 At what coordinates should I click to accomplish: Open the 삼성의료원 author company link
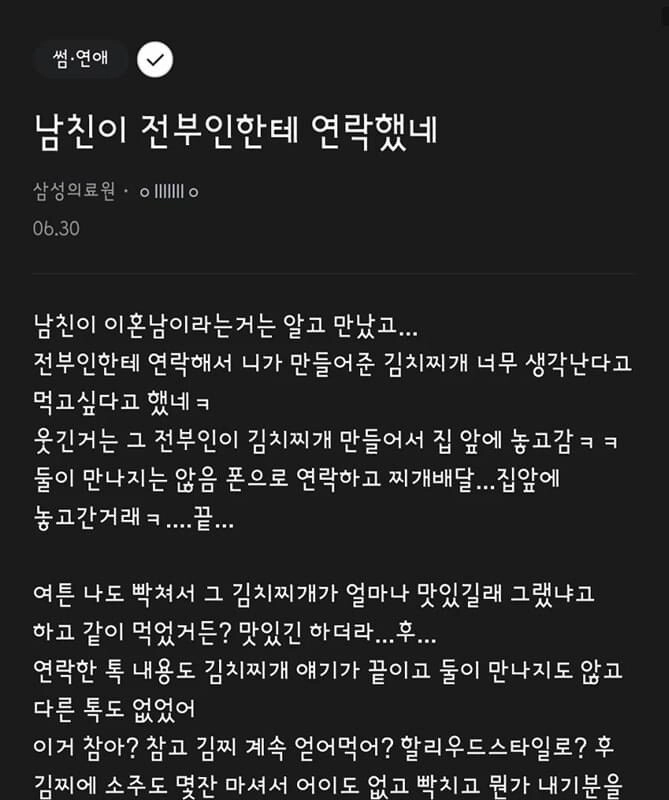[73, 191]
